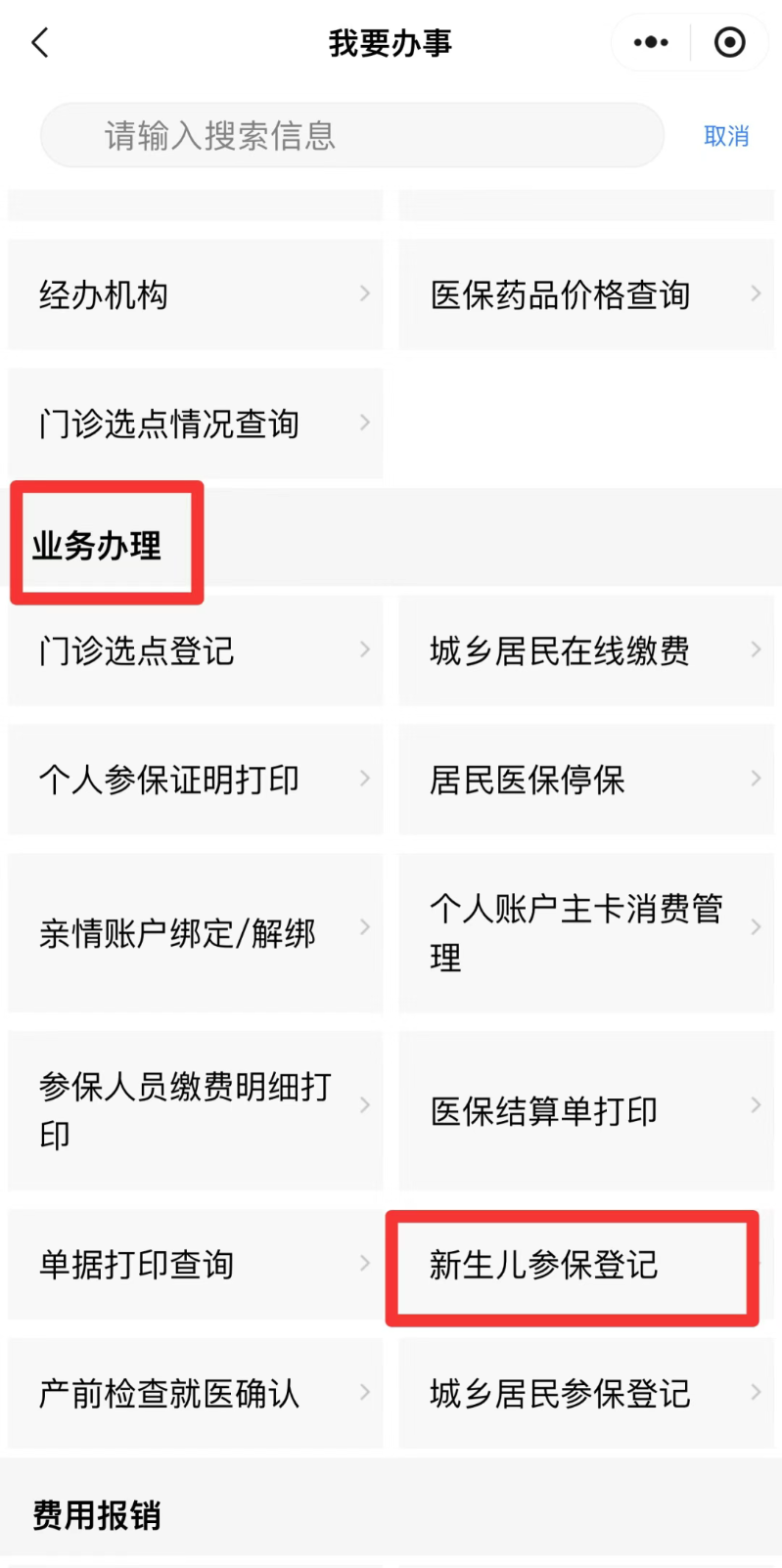Open 医保结算单打印
Image resolution: width=782 pixels, height=1568 pixels.
(x=585, y=1110)
